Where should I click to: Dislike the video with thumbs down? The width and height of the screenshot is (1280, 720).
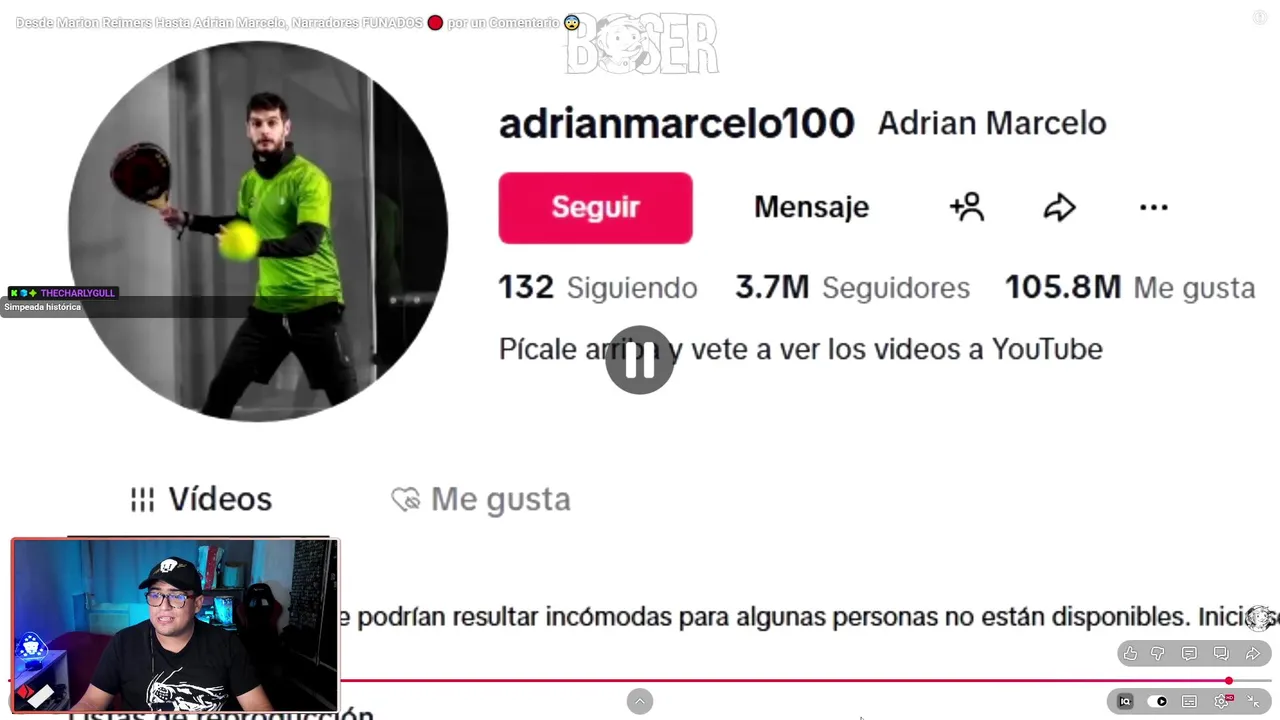pos(1158,654)
